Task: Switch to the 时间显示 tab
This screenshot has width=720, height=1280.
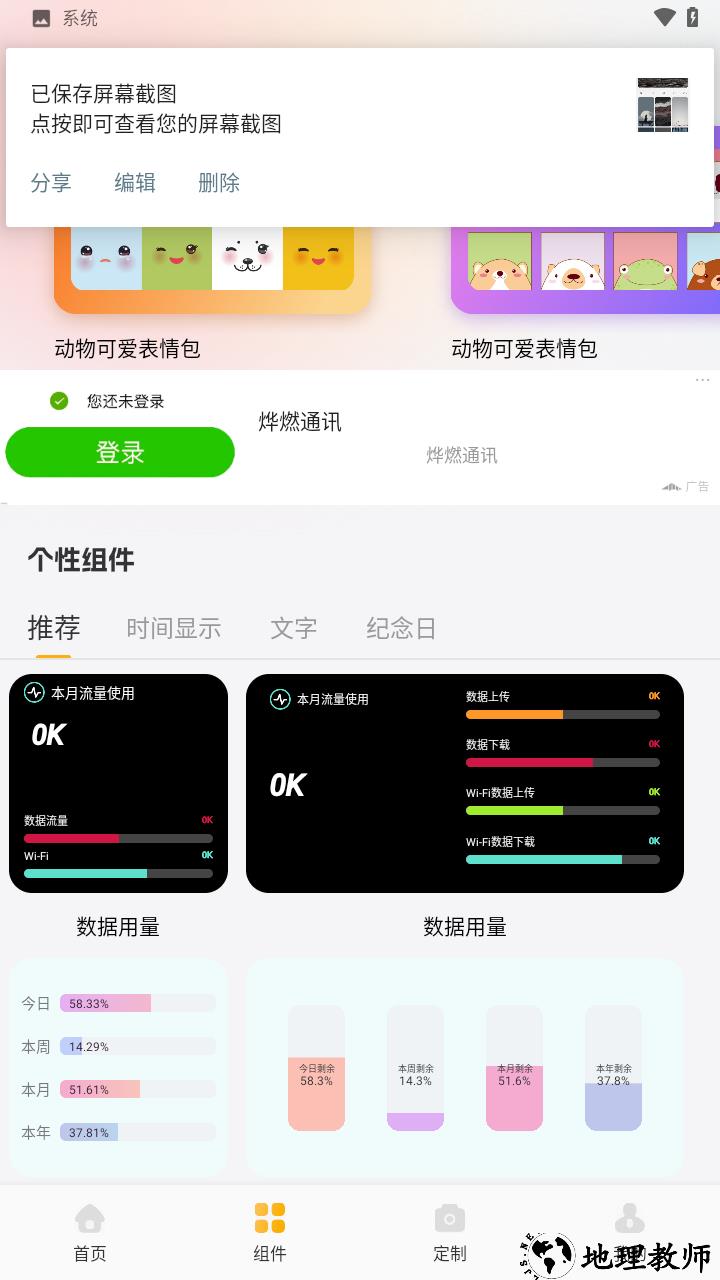Action: tap(174, 628)
